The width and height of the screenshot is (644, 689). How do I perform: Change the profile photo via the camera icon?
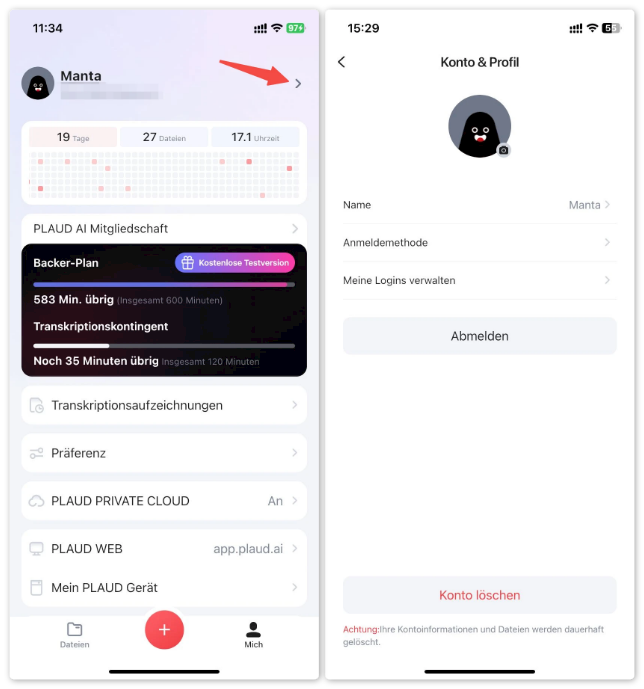tap(504, 150)
